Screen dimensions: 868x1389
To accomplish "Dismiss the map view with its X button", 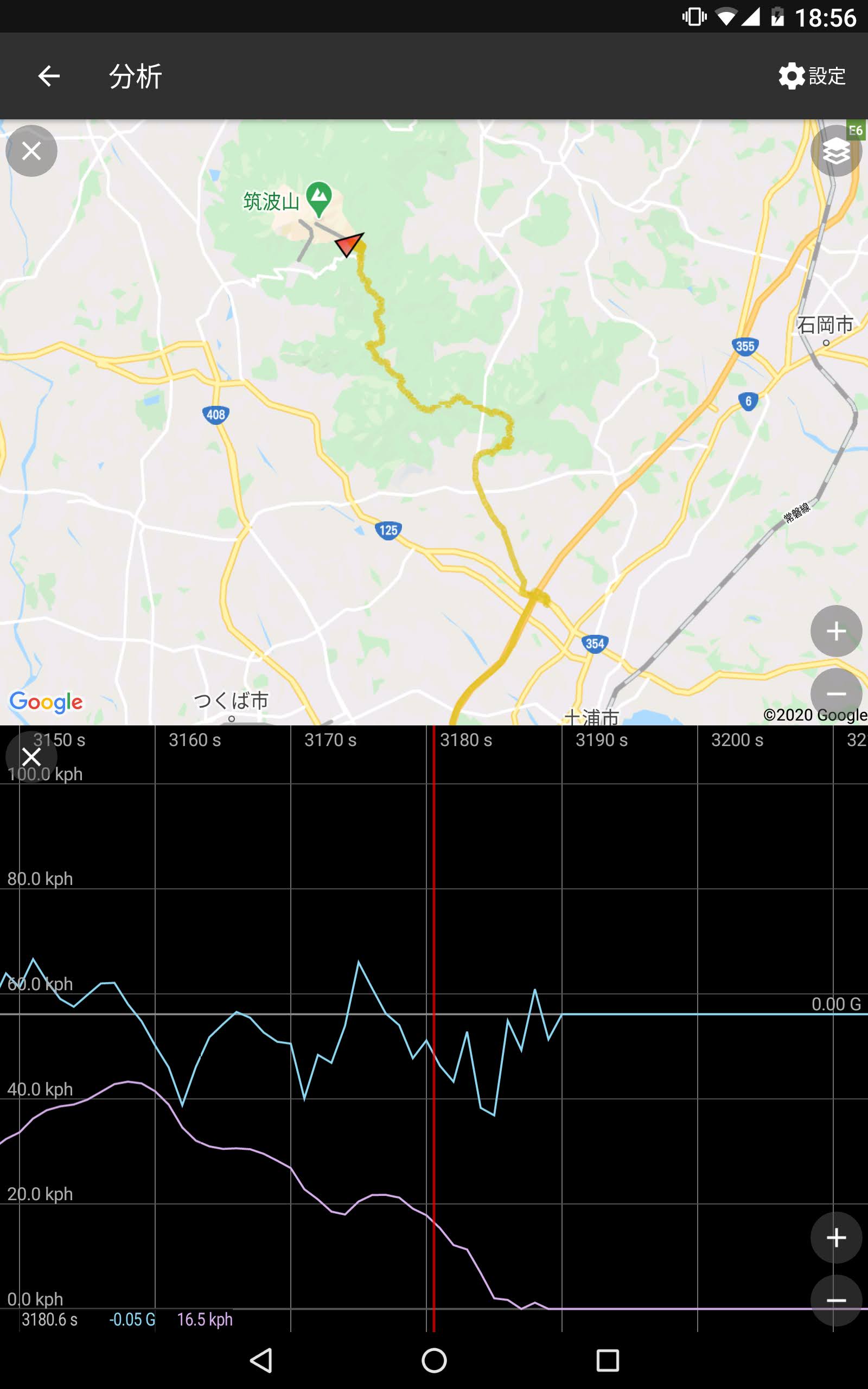I will pos(31,151).
